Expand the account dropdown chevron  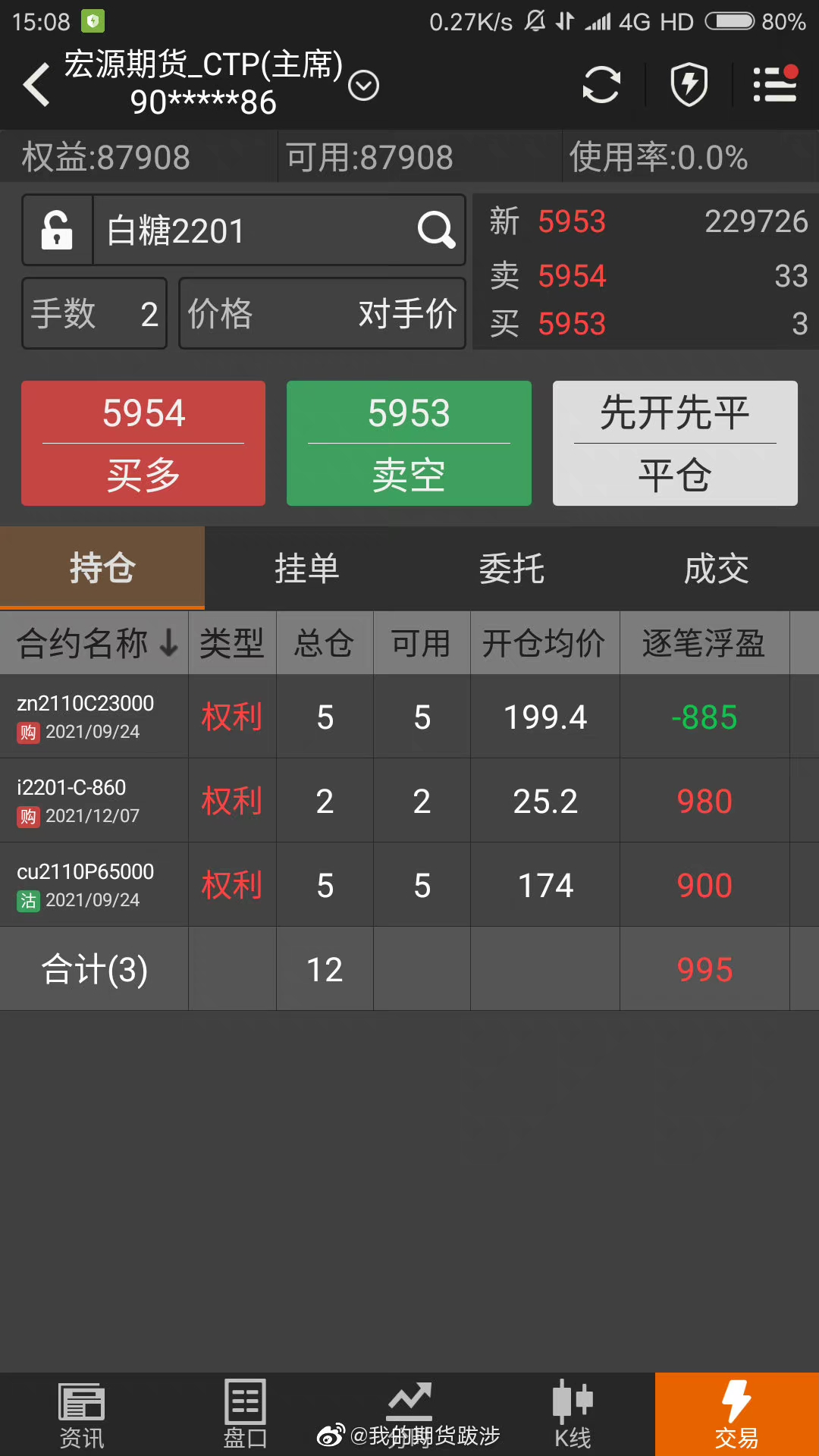(363, 85)
